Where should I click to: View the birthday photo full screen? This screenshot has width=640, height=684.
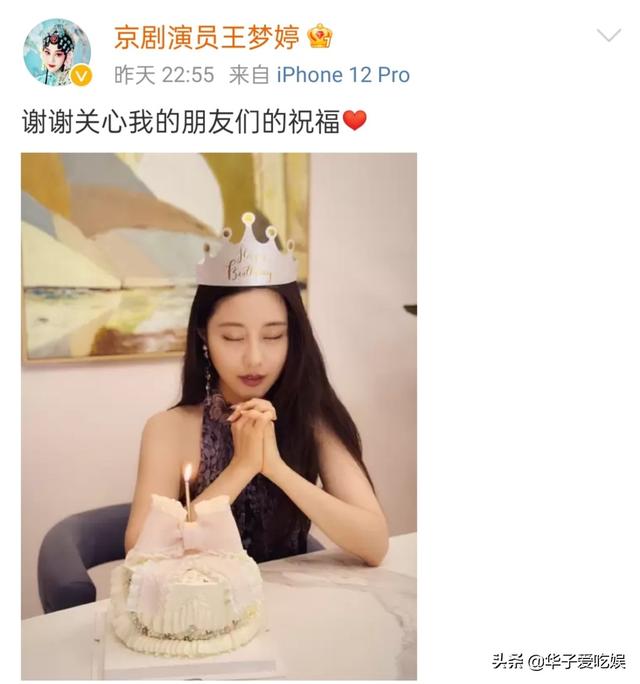point(219,415)
